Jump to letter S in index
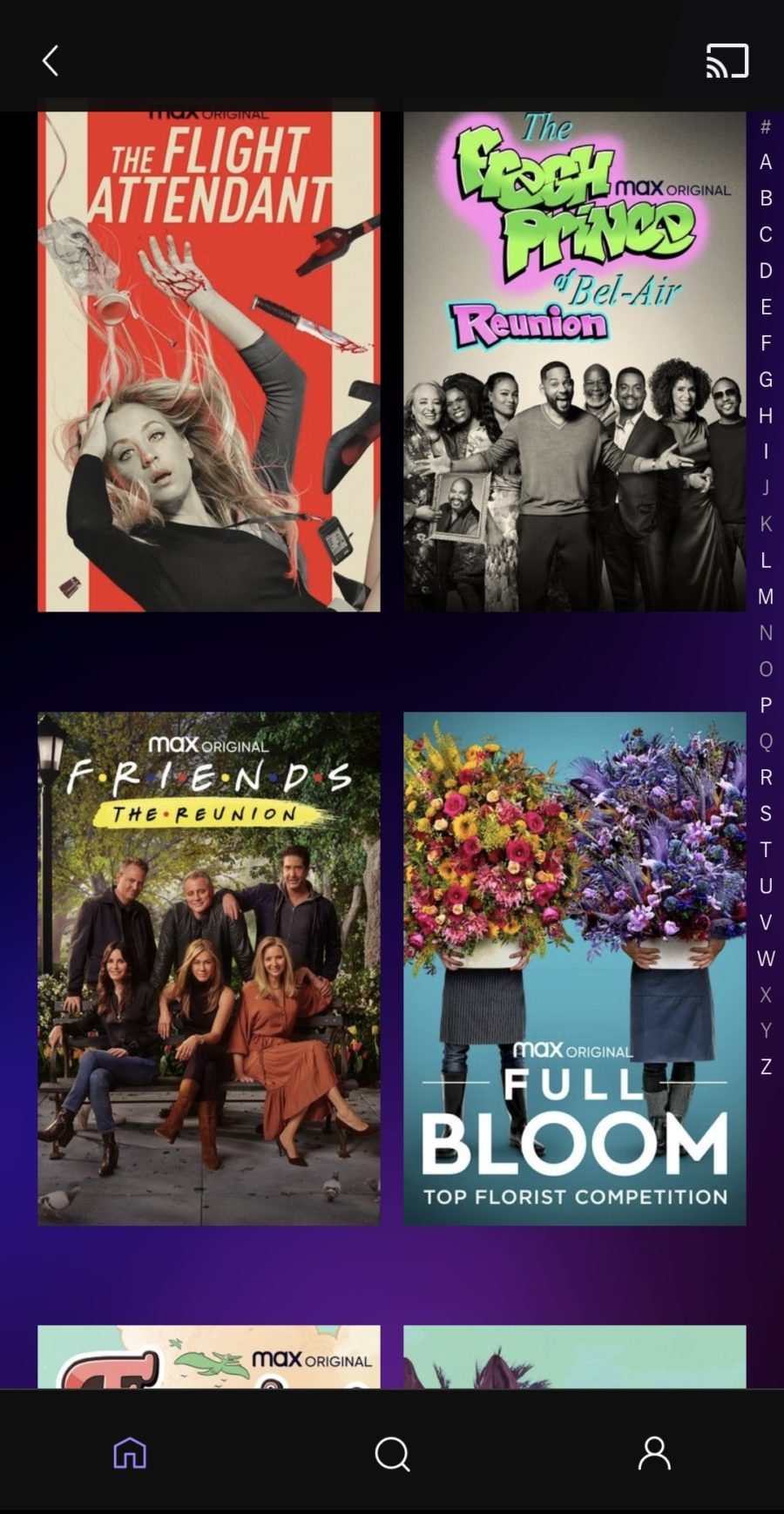 coord(766,814)
